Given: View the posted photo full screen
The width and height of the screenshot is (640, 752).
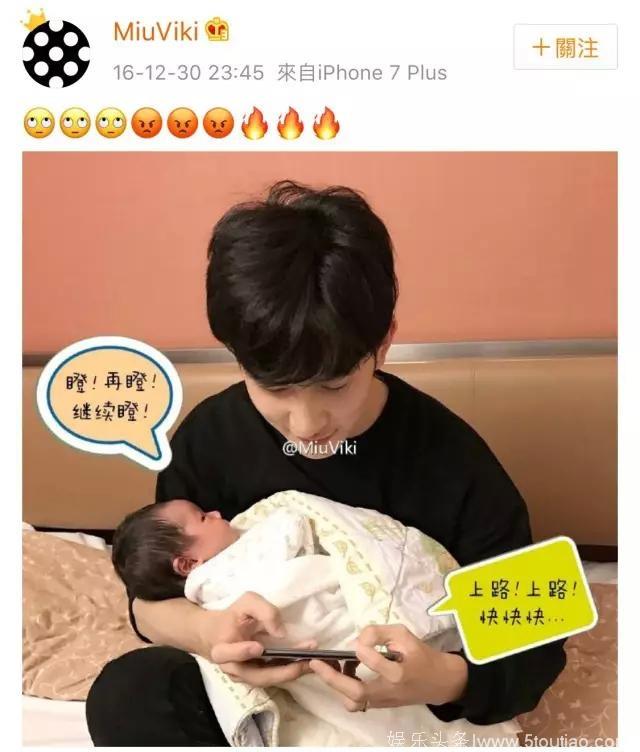Looking at the screenshot, I should click(320, 440).
